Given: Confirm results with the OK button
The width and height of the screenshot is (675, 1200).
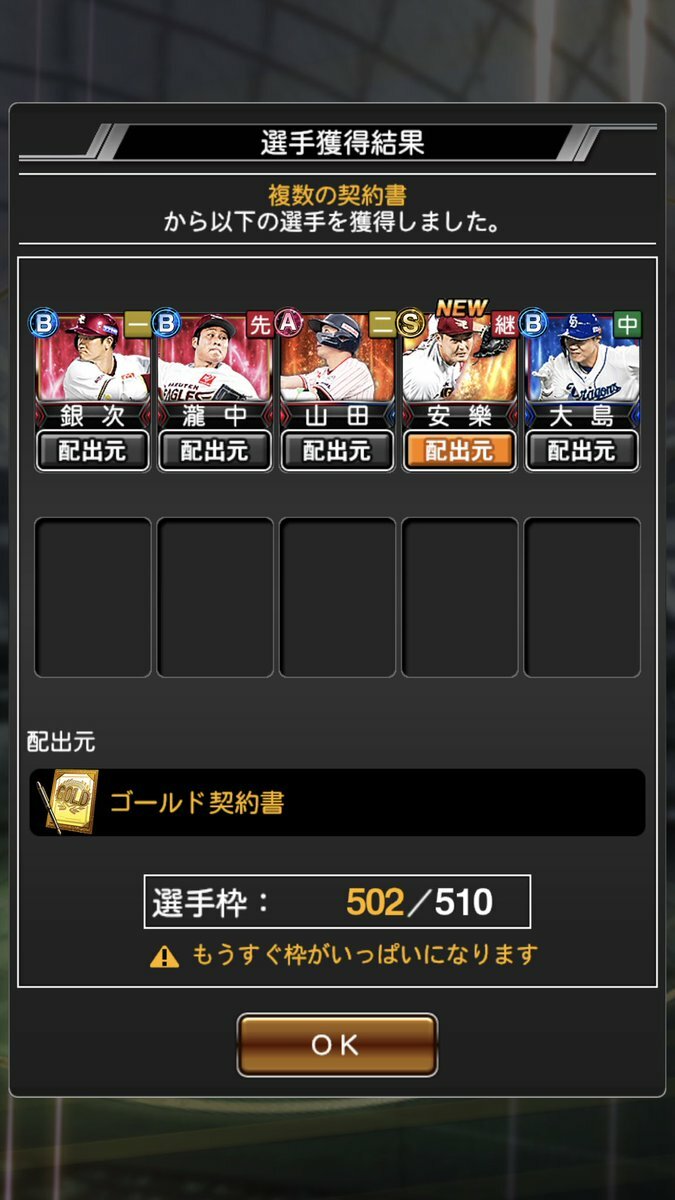Looking at the screenshot, I should pyautogui.click(x=337, y=1045).
